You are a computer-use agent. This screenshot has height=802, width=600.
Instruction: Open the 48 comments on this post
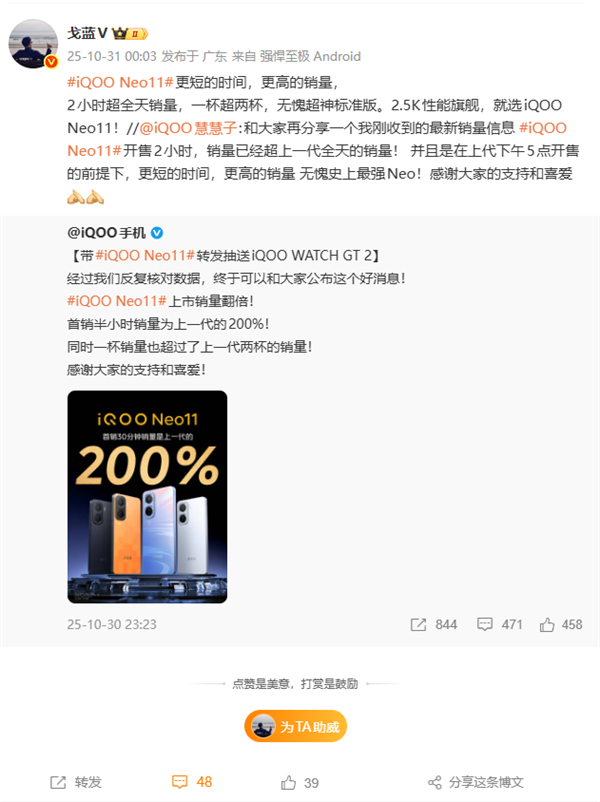tap(192, 782)
